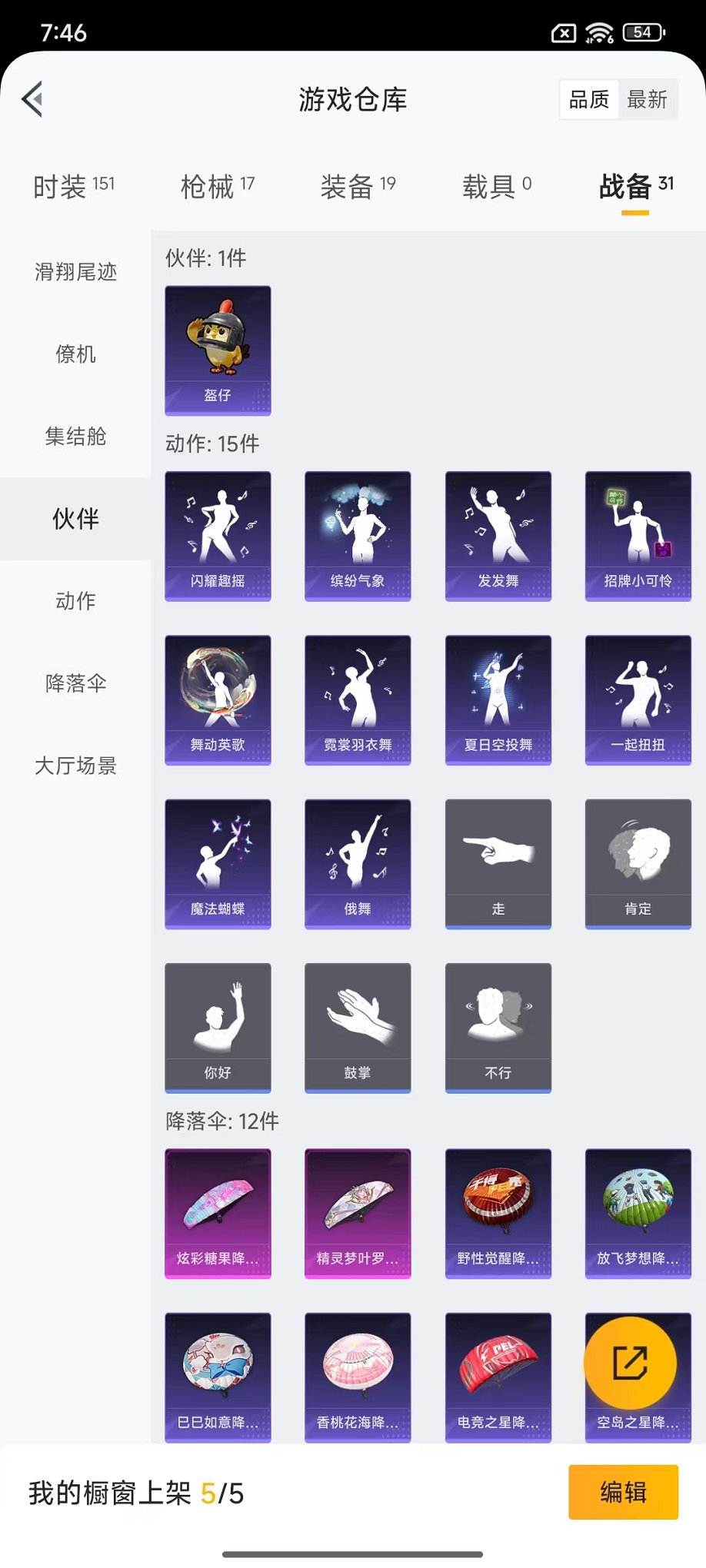
Task: Select the 电竞之星 parachute
Action: 498,1377
